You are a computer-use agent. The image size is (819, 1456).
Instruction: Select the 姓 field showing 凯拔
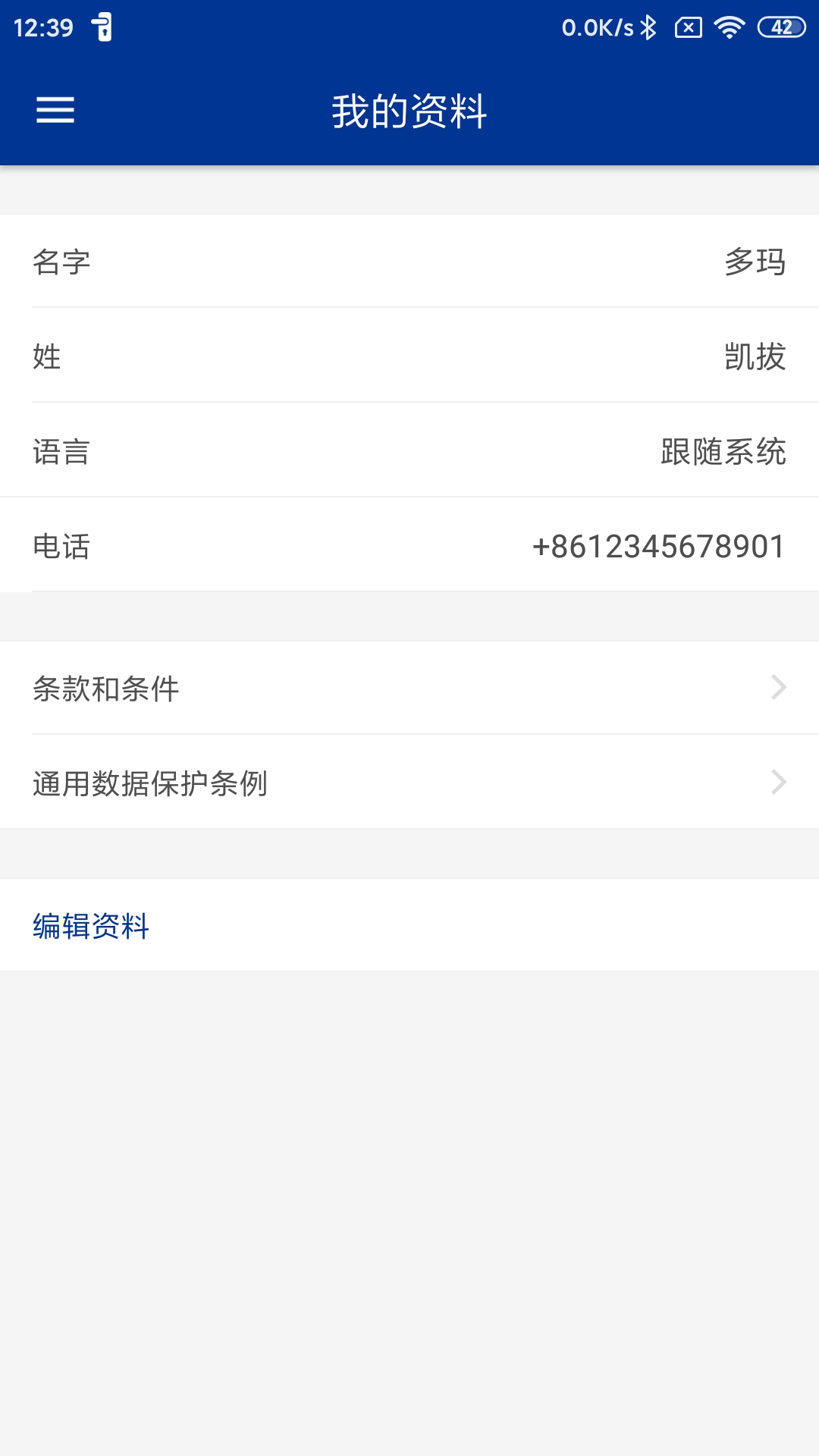click(409, 356)
